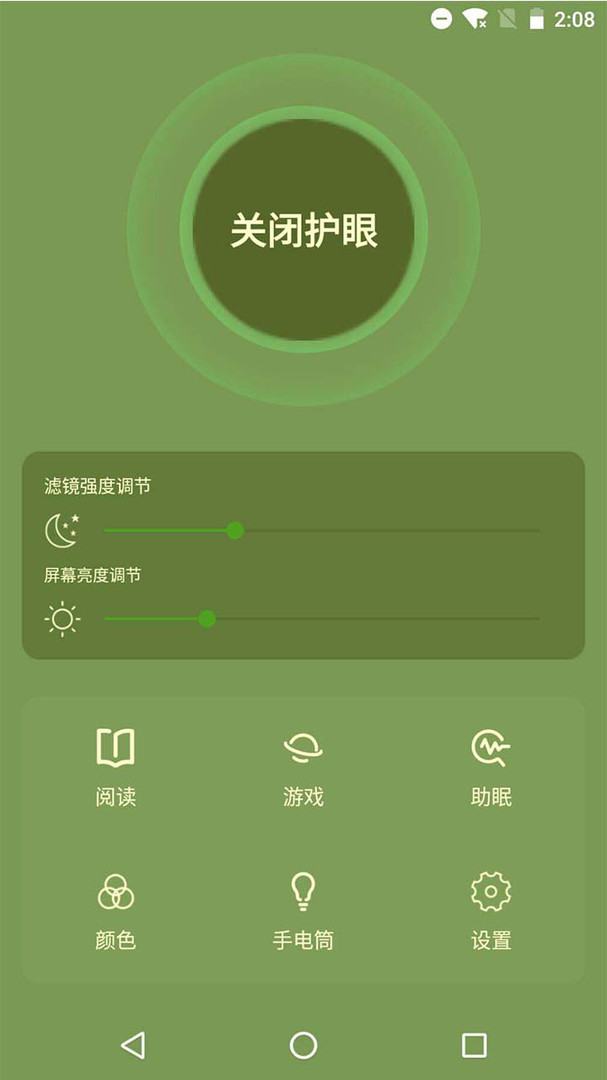Go back using the system back button
This screenshot has width=607, height=1080.
pyautogui.click(x=133, y=1045)
